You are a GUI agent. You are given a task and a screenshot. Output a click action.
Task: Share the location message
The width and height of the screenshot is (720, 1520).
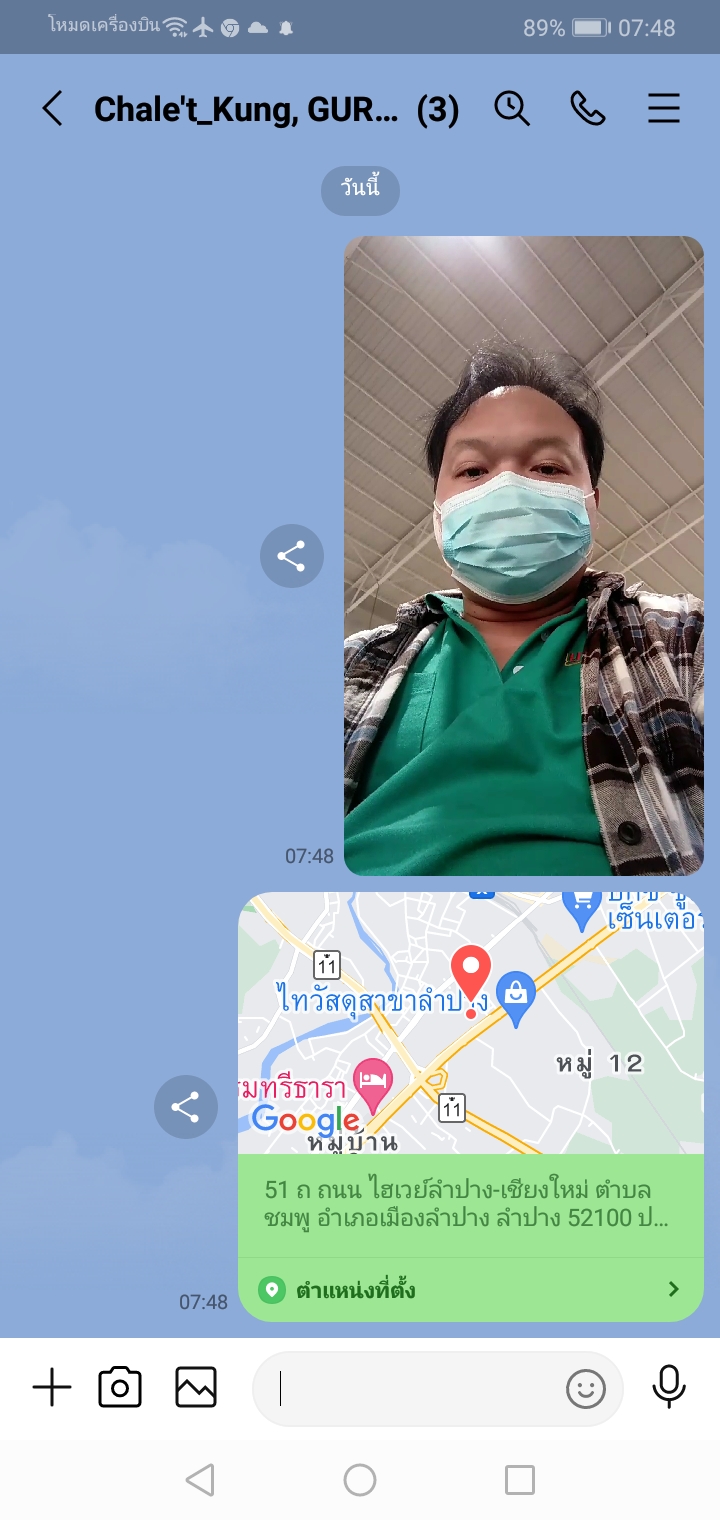coord(185,1106)
